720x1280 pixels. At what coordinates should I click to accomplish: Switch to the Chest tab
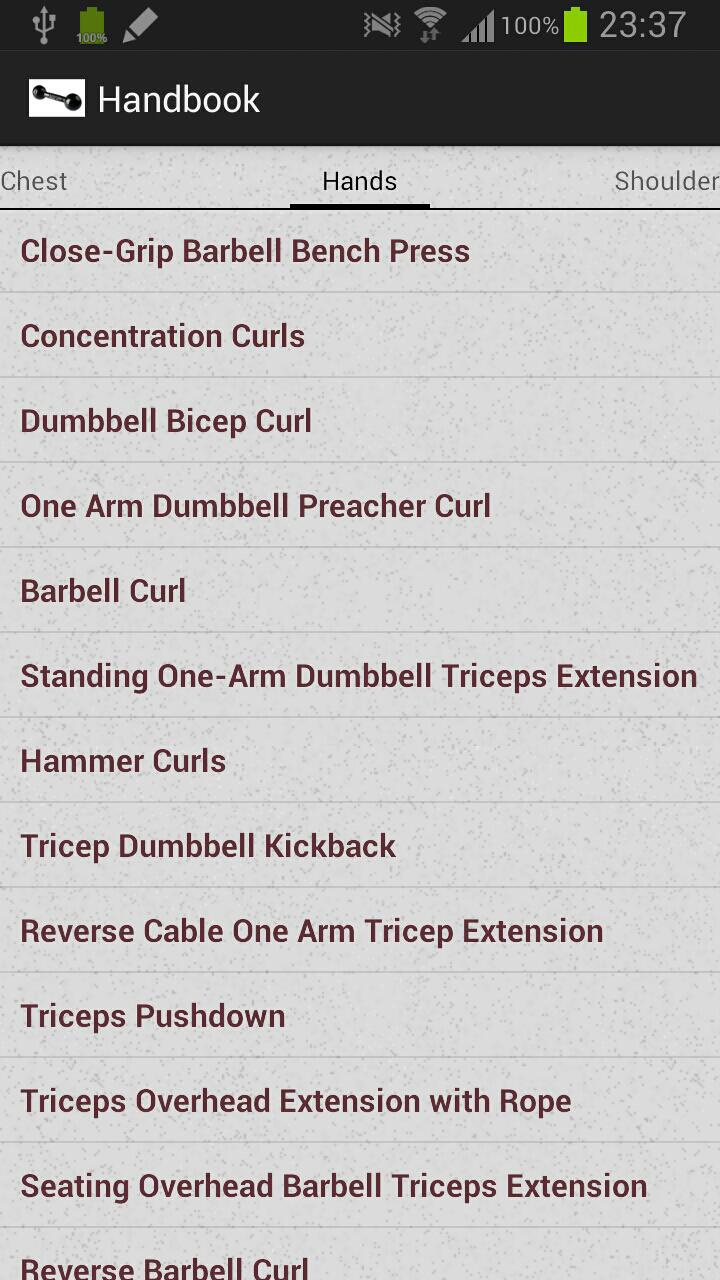(x=34, y=181)
